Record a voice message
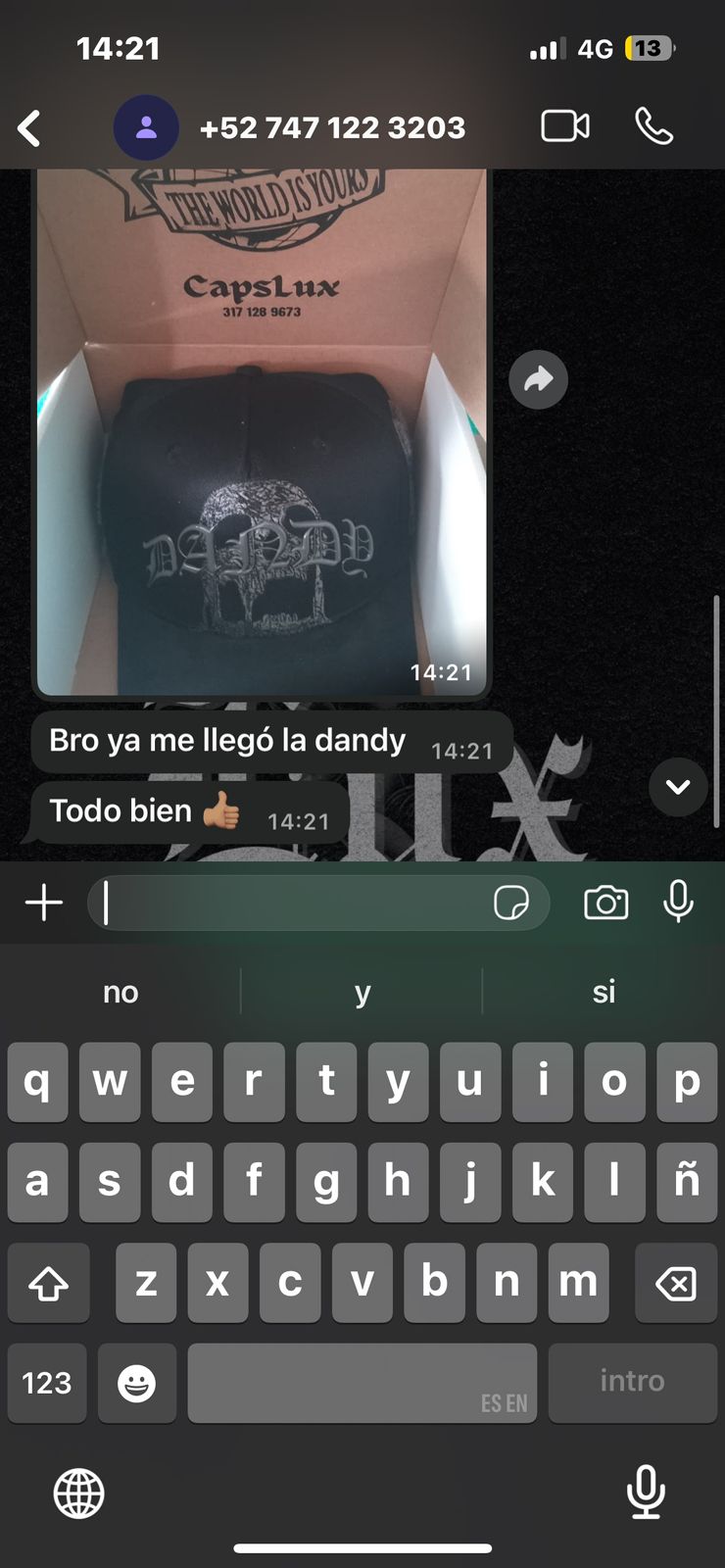The width and height of the screenshot is (725, 1568). 678,901
